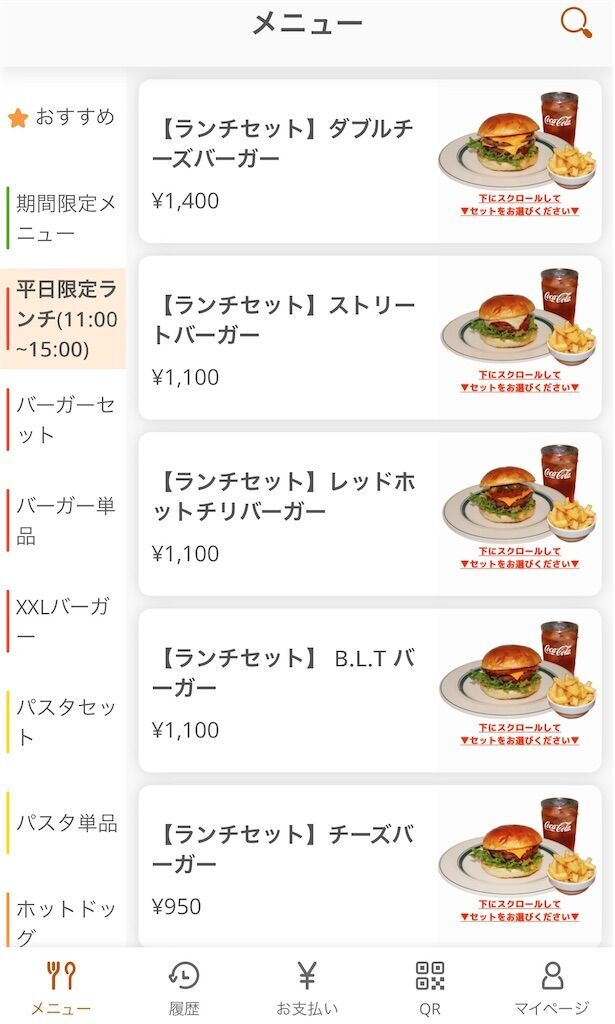Switch to the 履歴 tab
Viewport: 615px width, 1024px height.
(184, 987)
